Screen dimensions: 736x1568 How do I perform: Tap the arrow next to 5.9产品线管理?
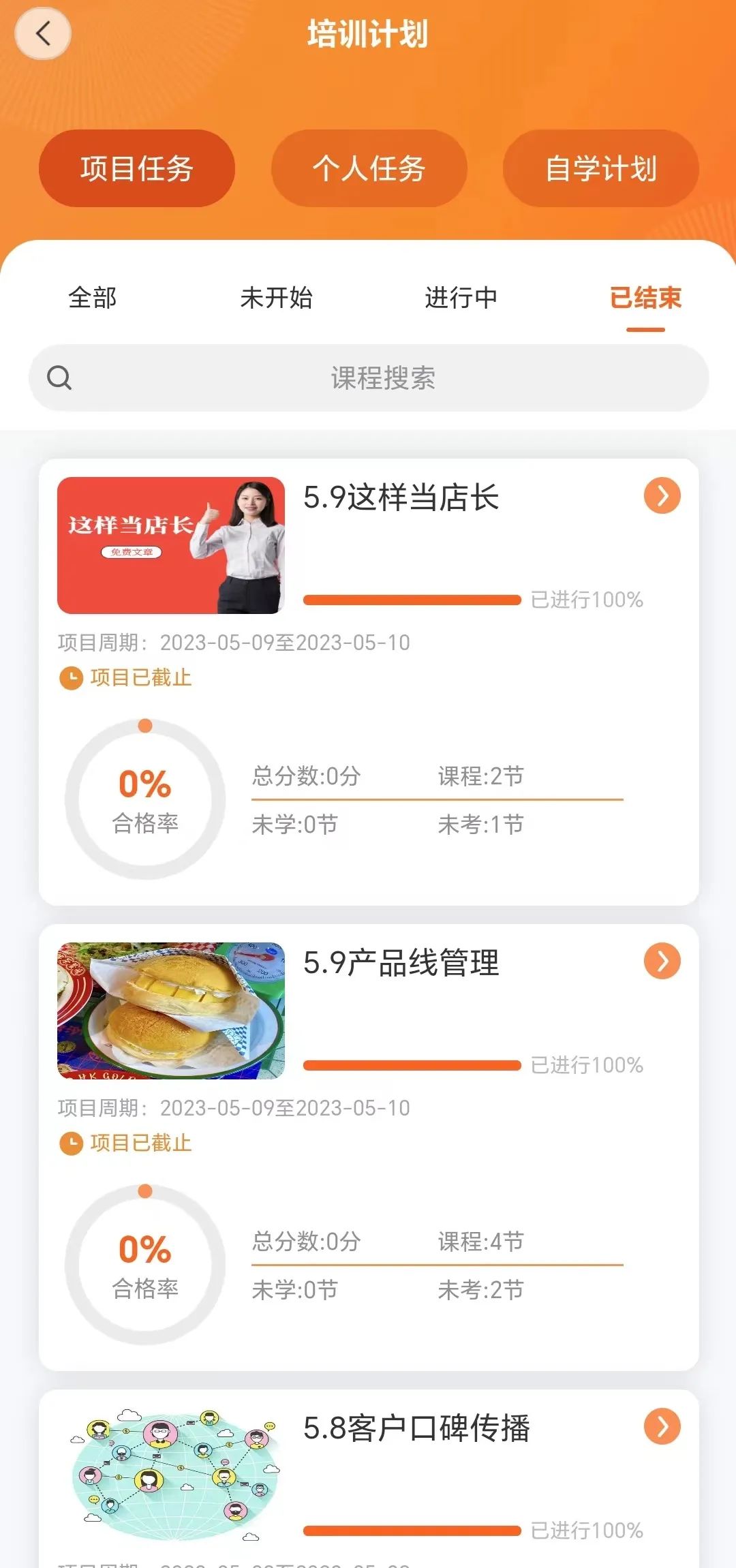(662, 961)
